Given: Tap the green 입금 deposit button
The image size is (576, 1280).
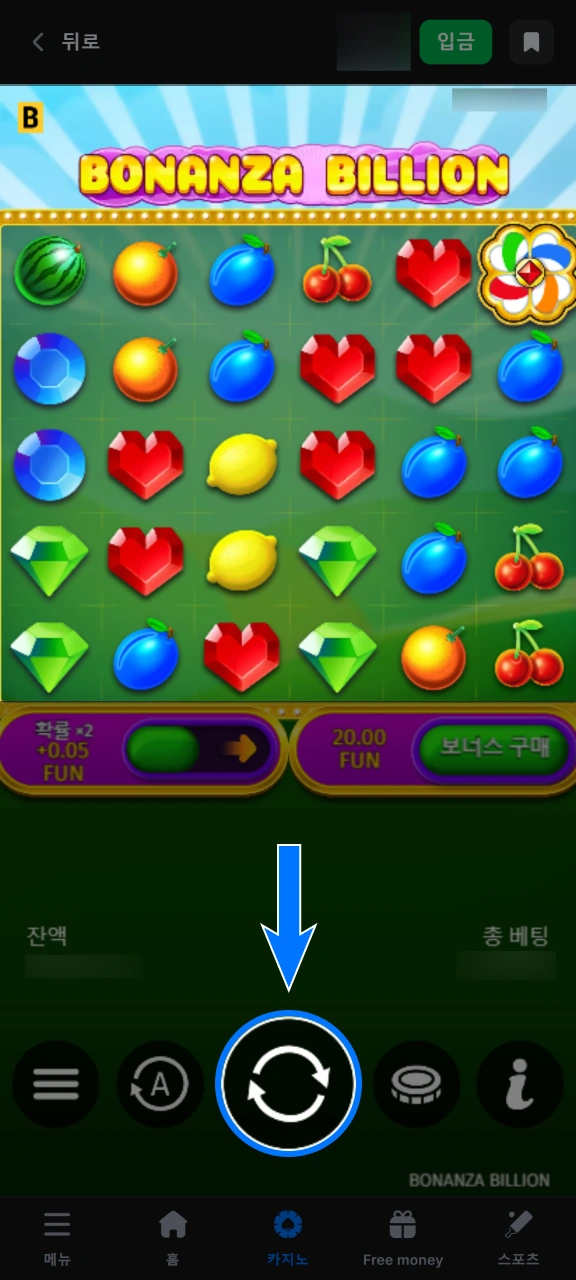Looking at the screenshot, I should (455, 42).
